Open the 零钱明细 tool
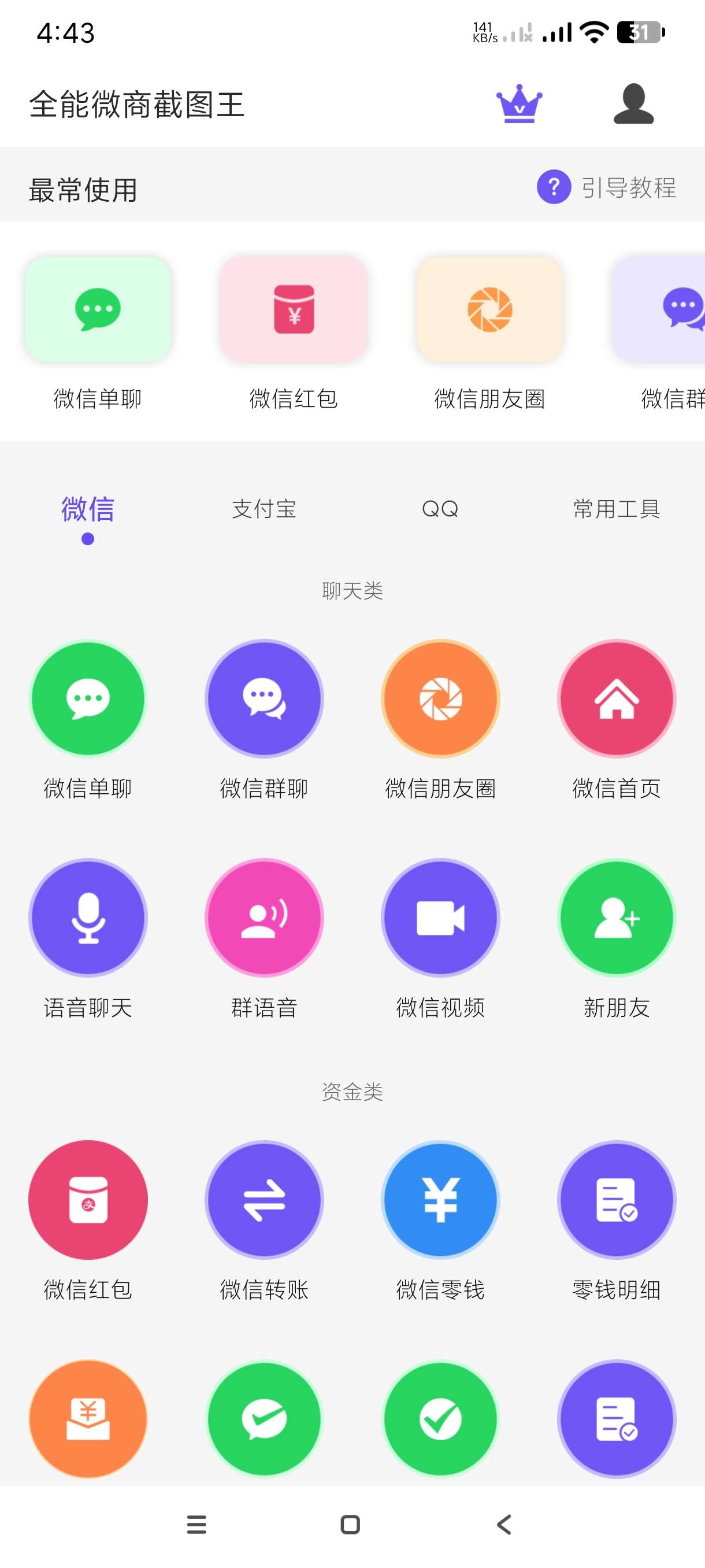 click(616, 1200)
